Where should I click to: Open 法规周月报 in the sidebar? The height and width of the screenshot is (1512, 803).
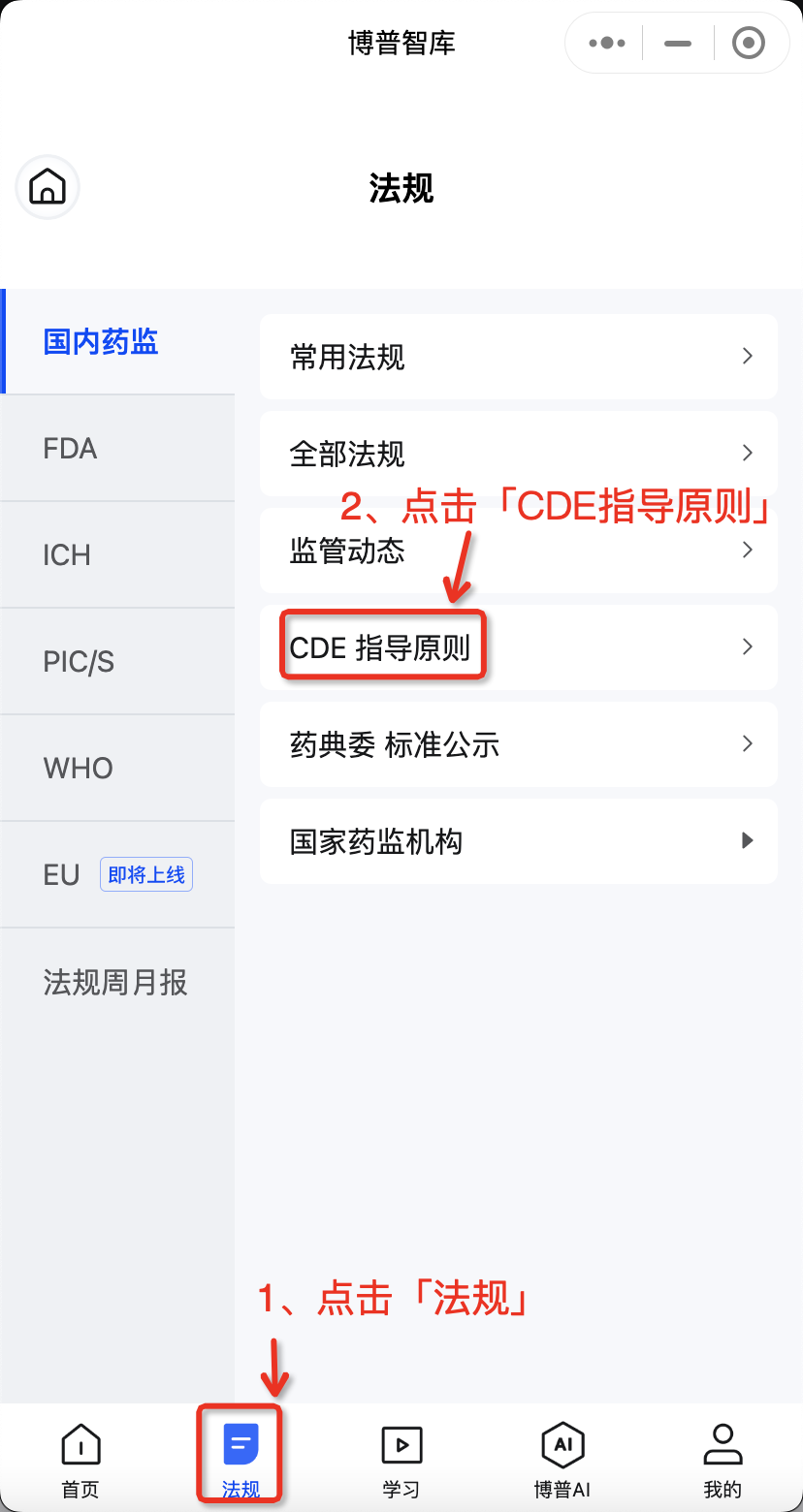[x=117, y=982]
